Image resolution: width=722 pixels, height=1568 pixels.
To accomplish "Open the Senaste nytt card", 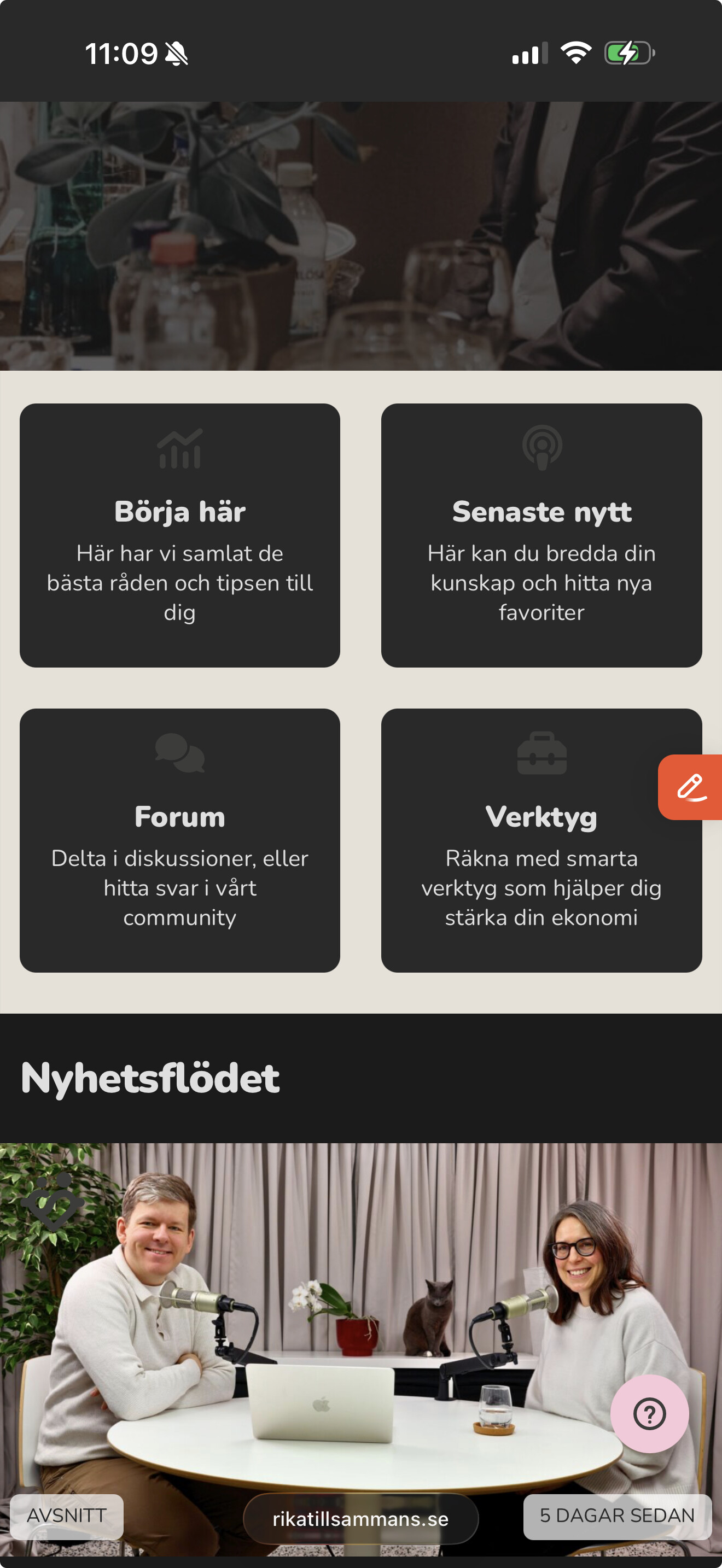I will point(541,535).
